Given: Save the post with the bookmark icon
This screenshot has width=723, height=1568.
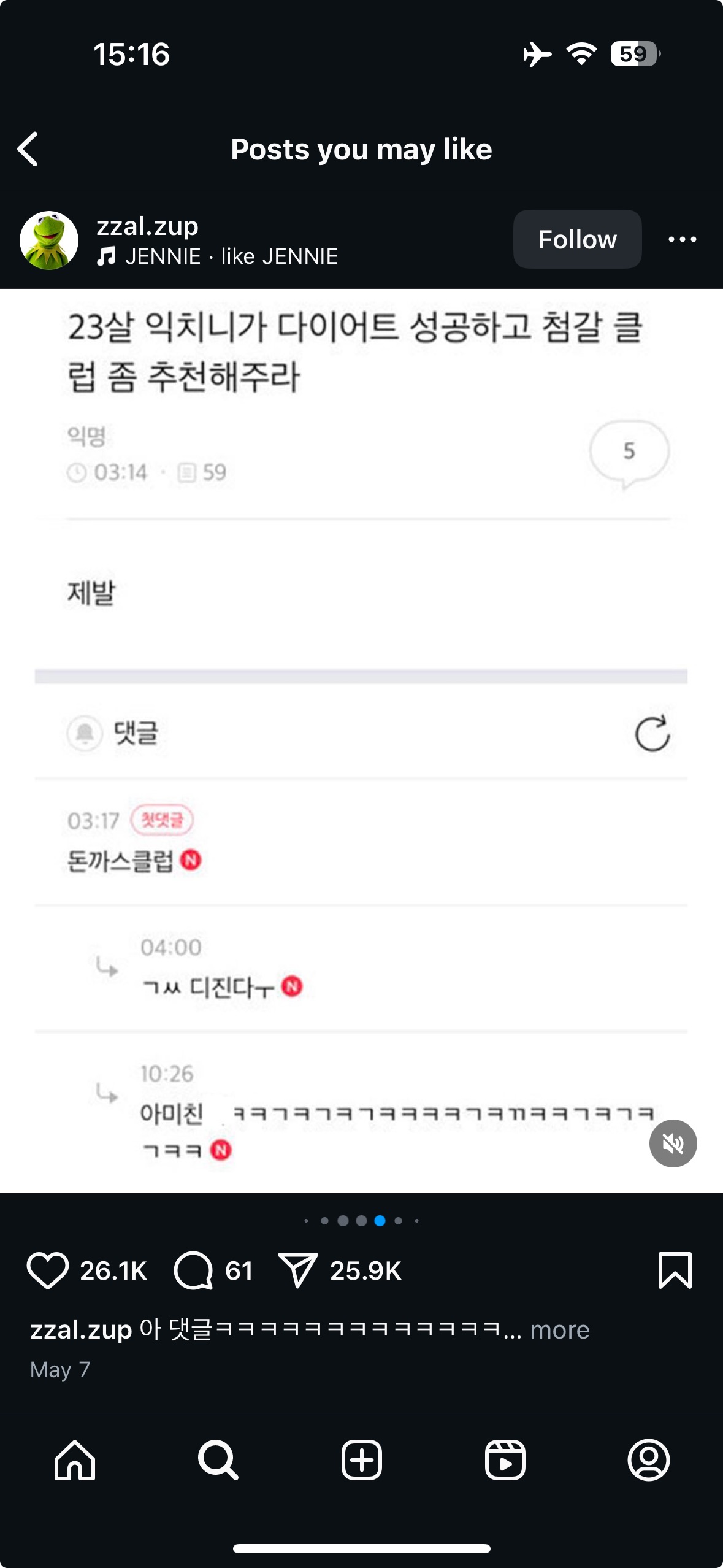Looking at the screenshot, I should coord(675,1270).
